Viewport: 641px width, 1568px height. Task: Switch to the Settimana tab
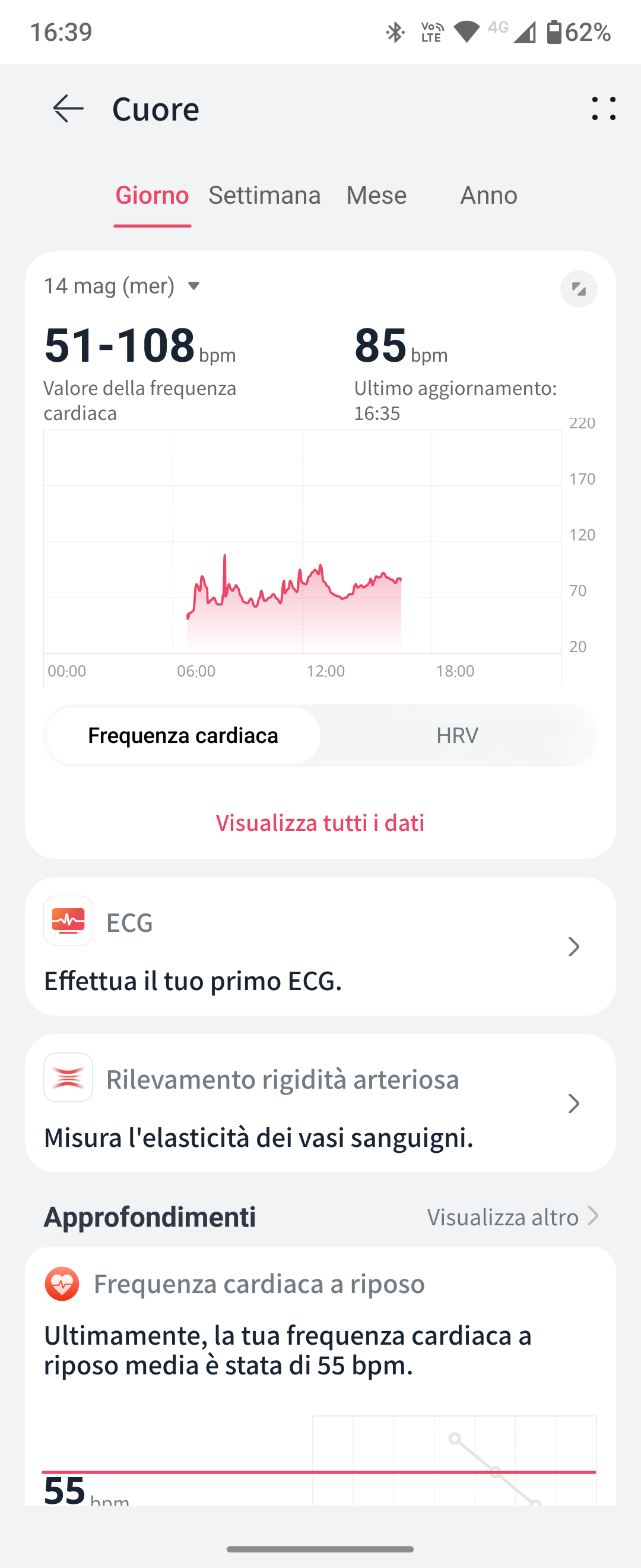pos(265,195)
